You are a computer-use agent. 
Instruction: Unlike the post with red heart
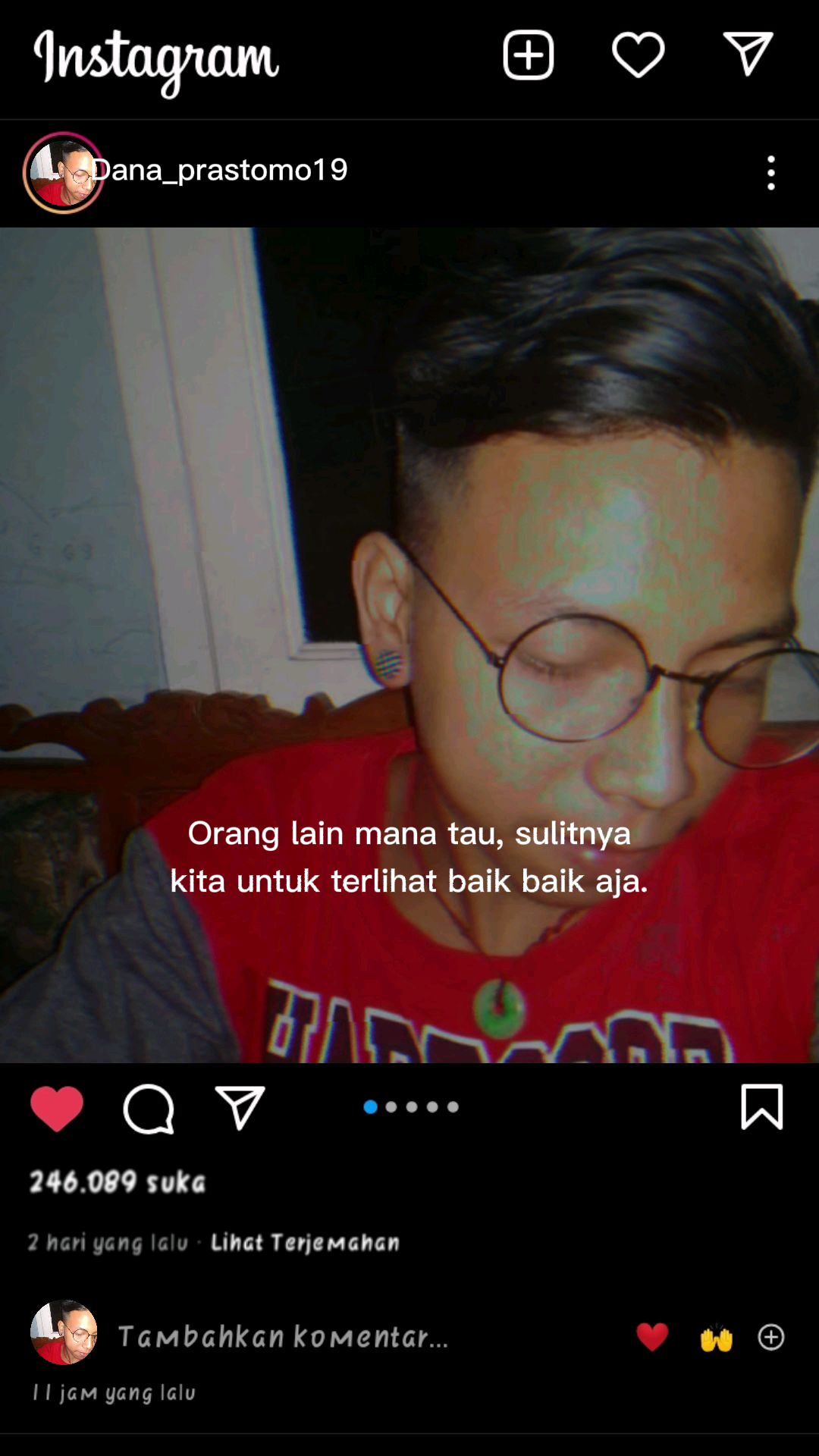point(57,1108)
